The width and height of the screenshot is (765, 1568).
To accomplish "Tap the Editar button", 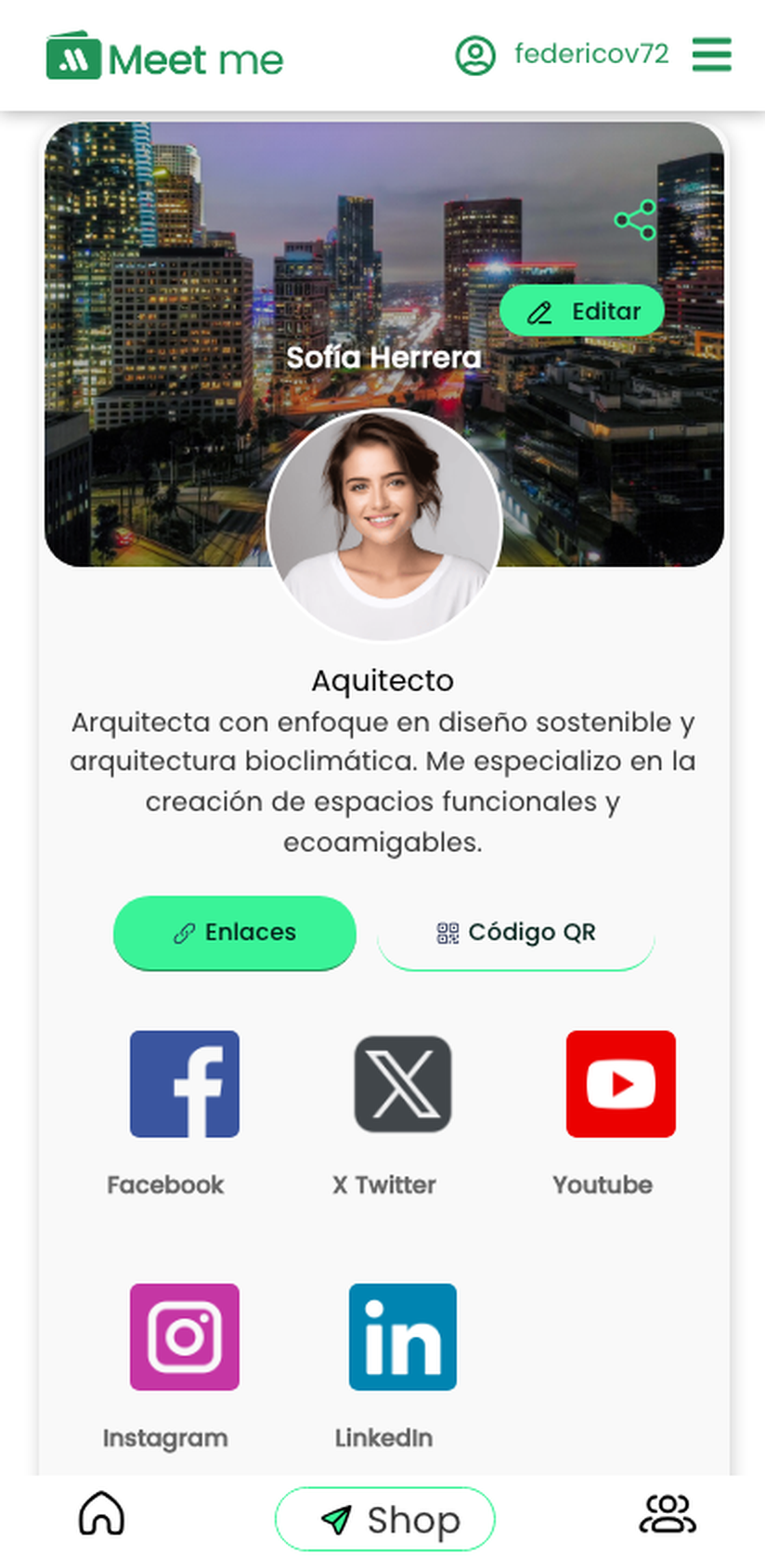I will coord(582,311).
